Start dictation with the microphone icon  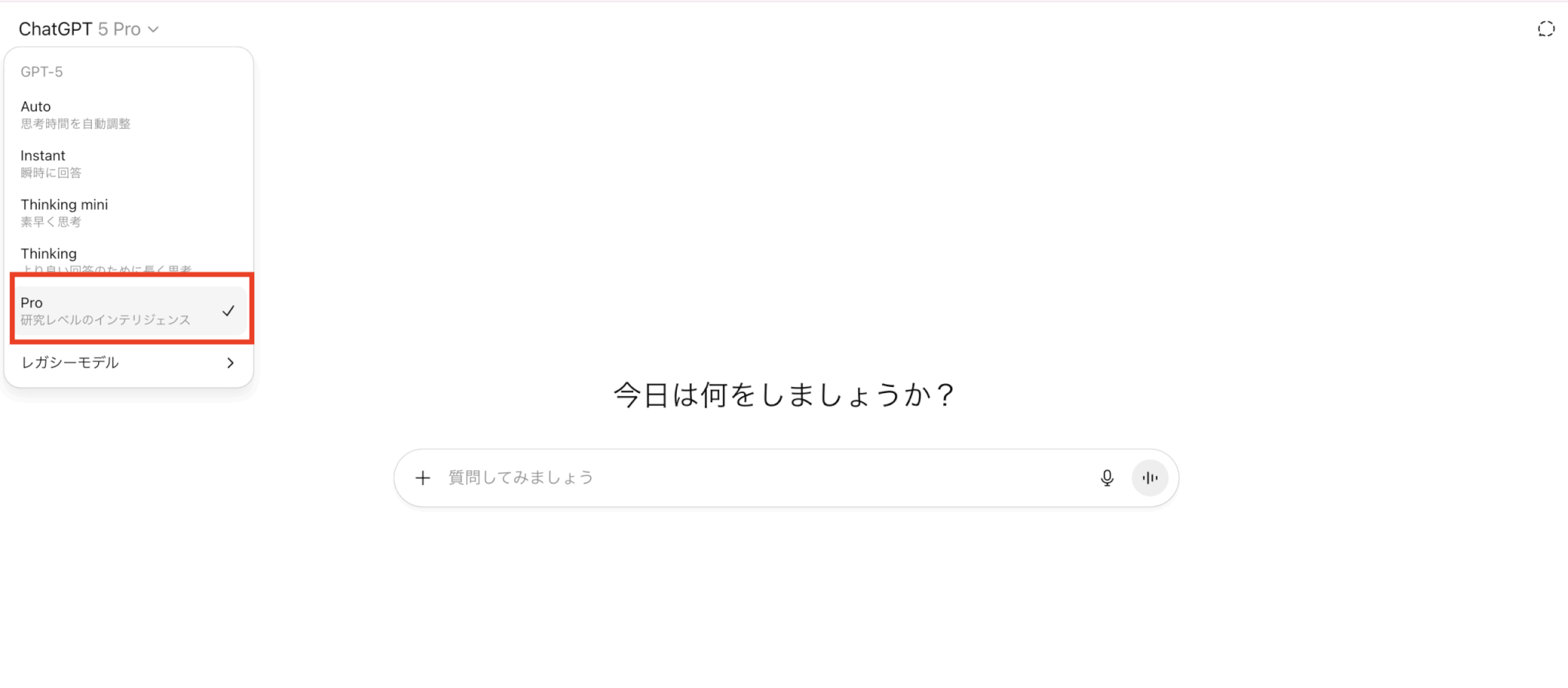click(x=1106, y=478)
